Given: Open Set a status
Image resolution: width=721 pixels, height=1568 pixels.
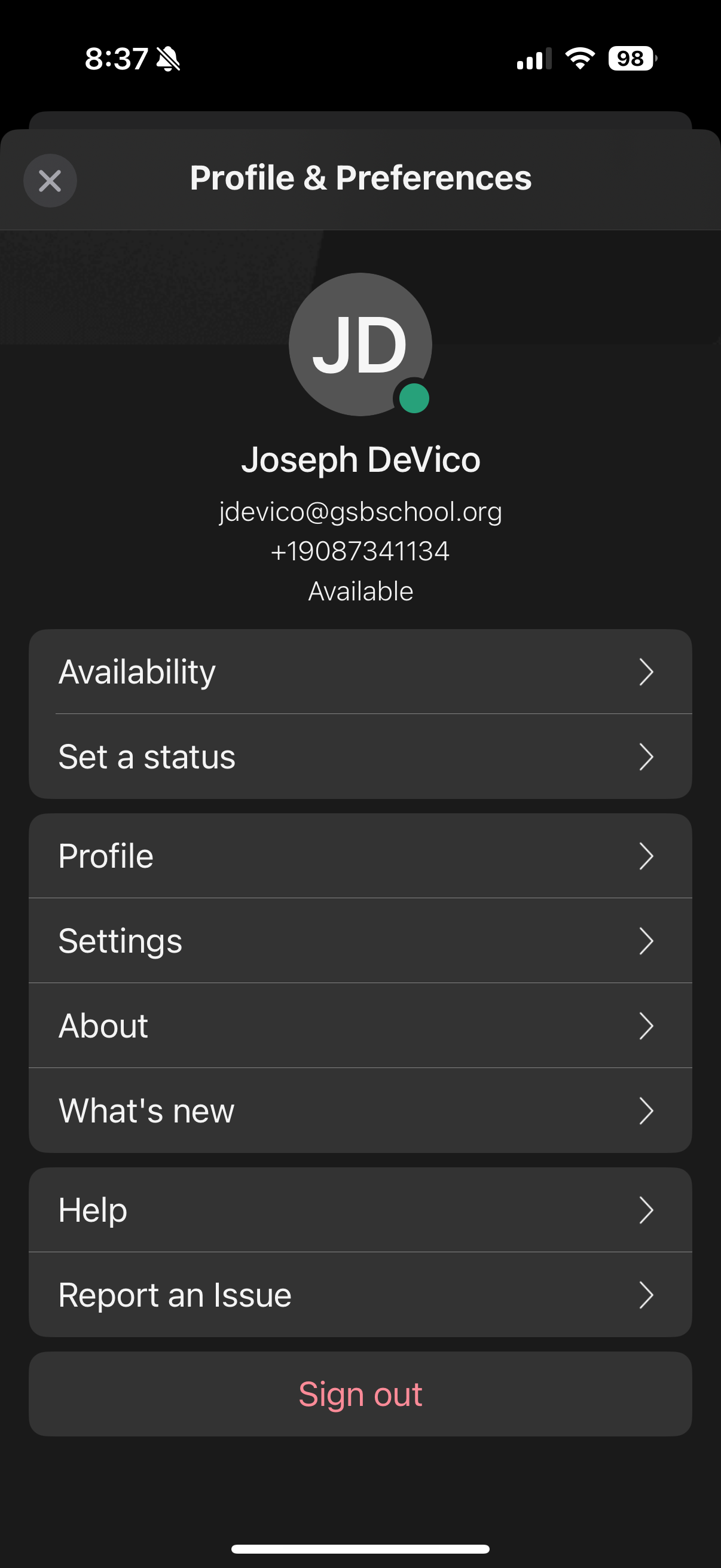Looking at the screenshot, I should [x=360, y=756].
